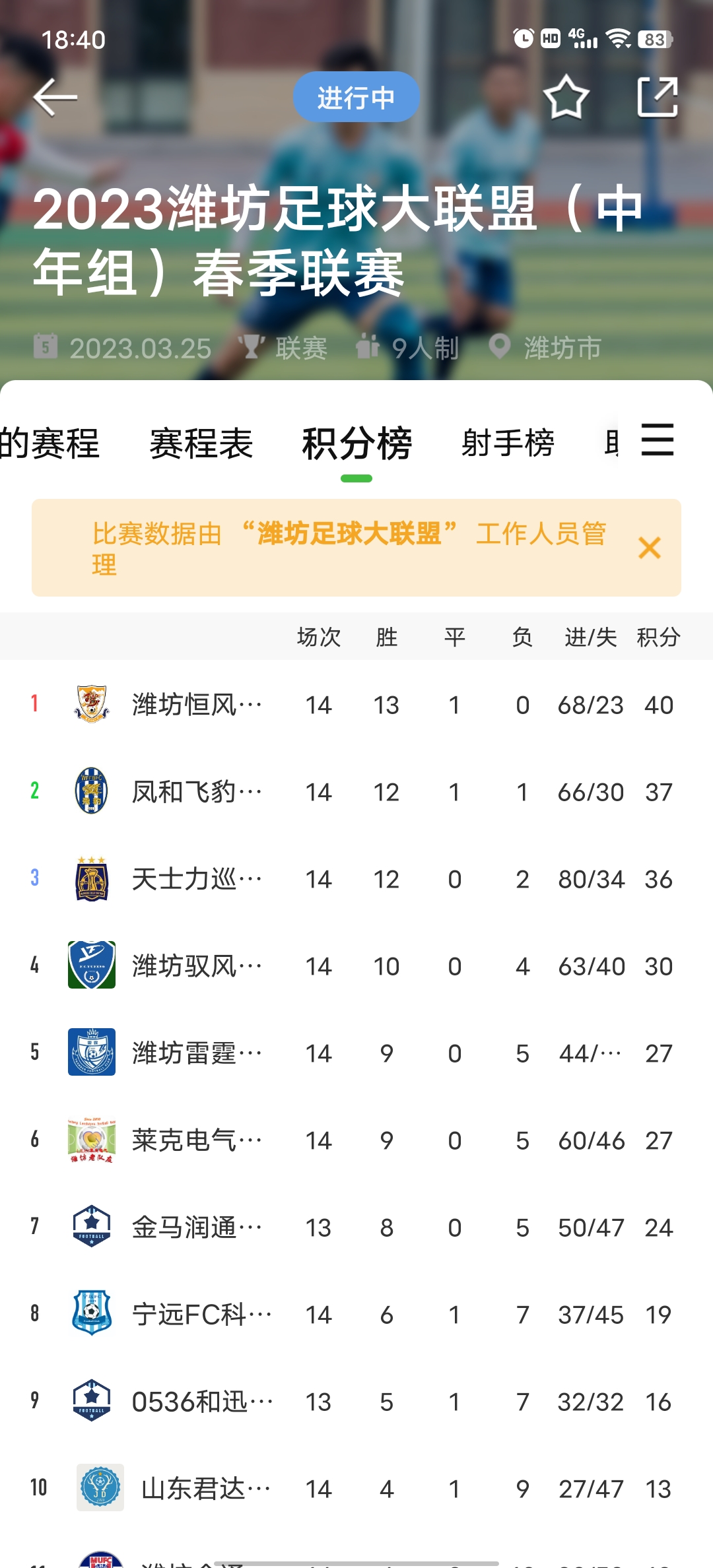Screen dimensions: 713x1568
Task: Open the team row 金马润通
Action: click(356, 1227)
